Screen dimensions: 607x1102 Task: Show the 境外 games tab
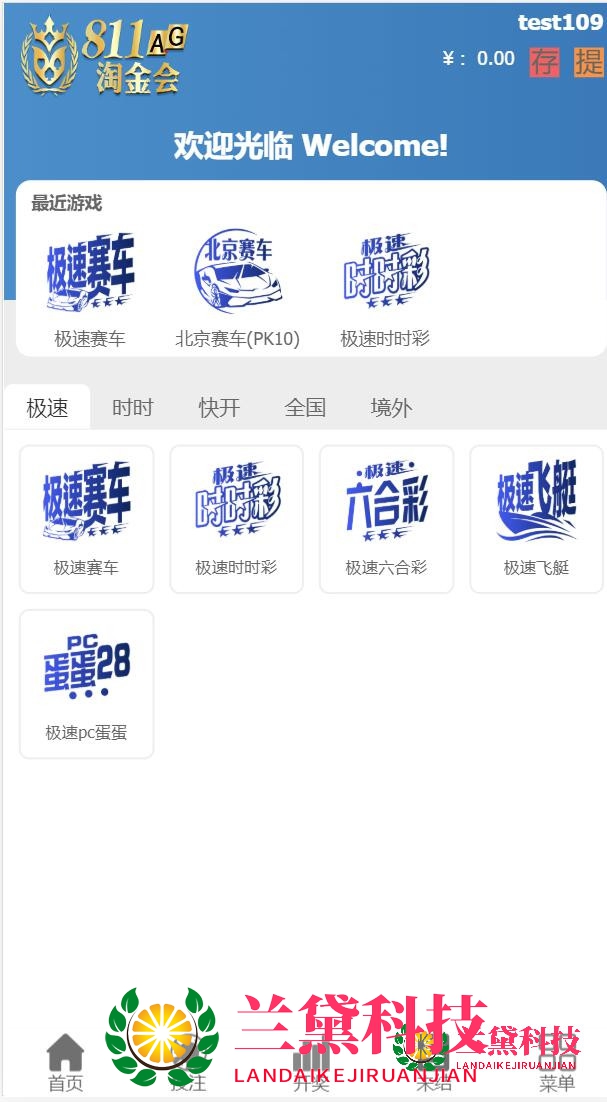tap(391, 408)
